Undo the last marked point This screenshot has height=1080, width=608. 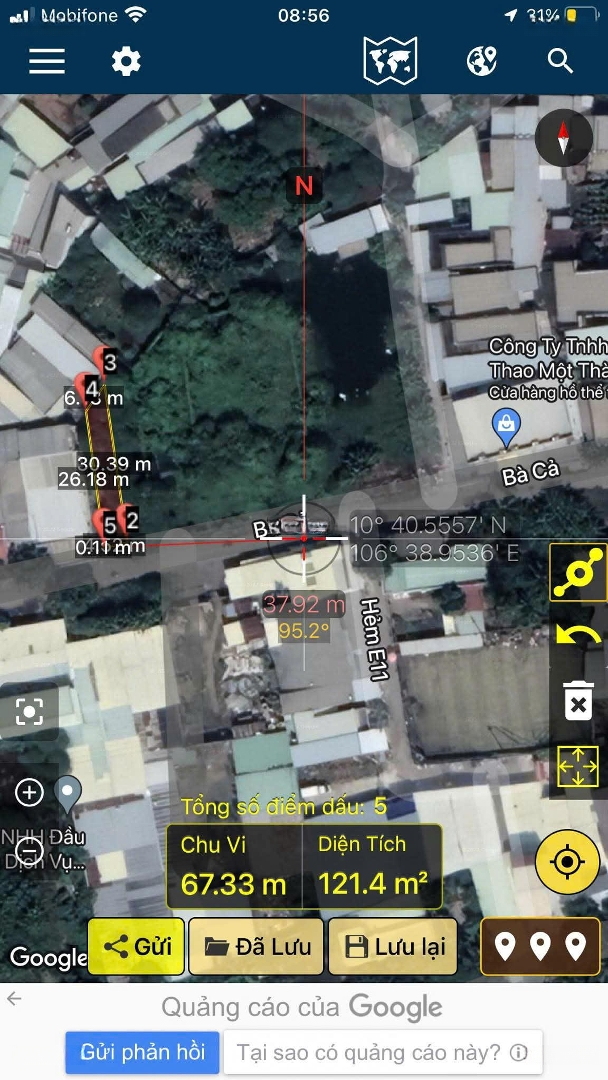point(579,636)
